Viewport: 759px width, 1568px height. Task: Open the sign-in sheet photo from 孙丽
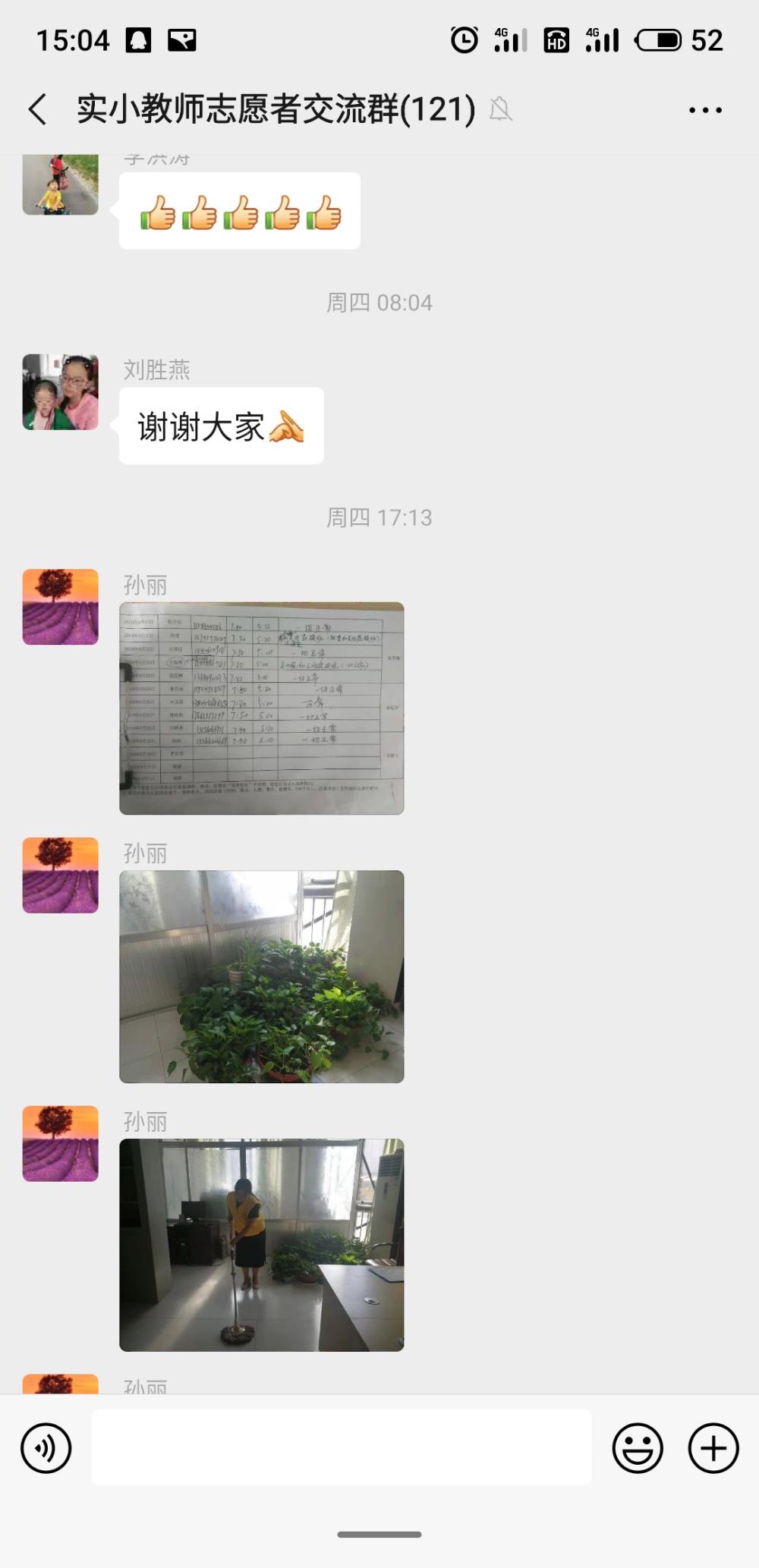[262, 709]
